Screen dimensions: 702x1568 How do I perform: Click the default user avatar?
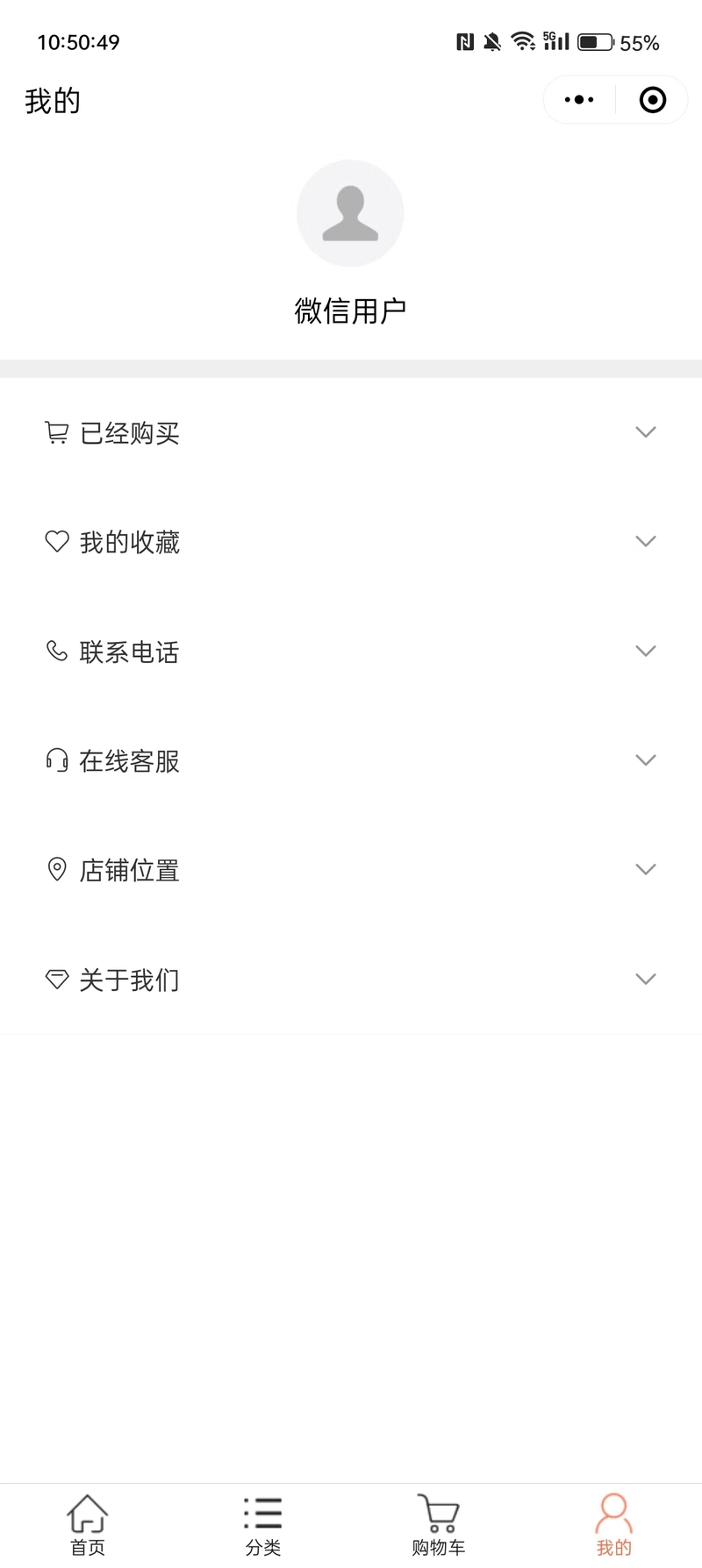point(350,212)
